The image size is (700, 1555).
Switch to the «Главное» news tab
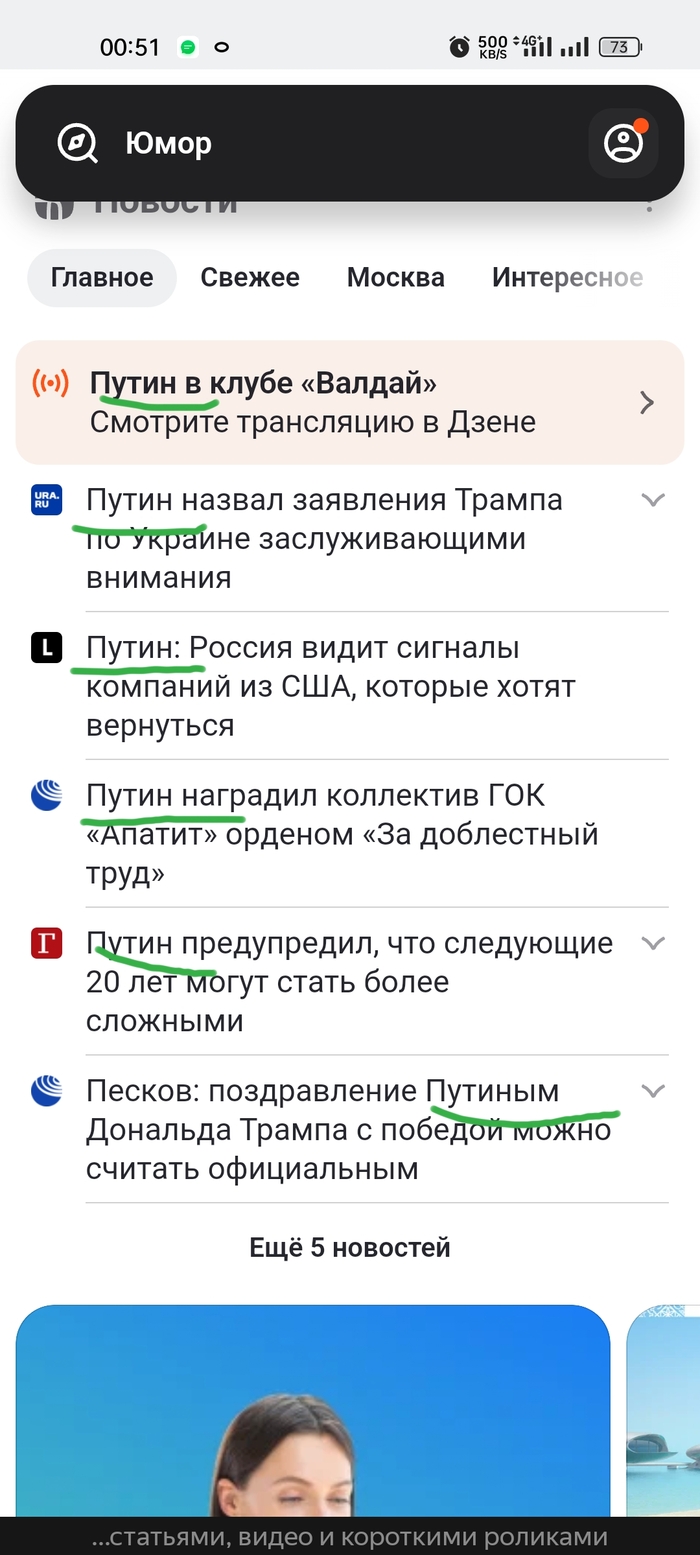pyautogui.click(x=102, y=277)
